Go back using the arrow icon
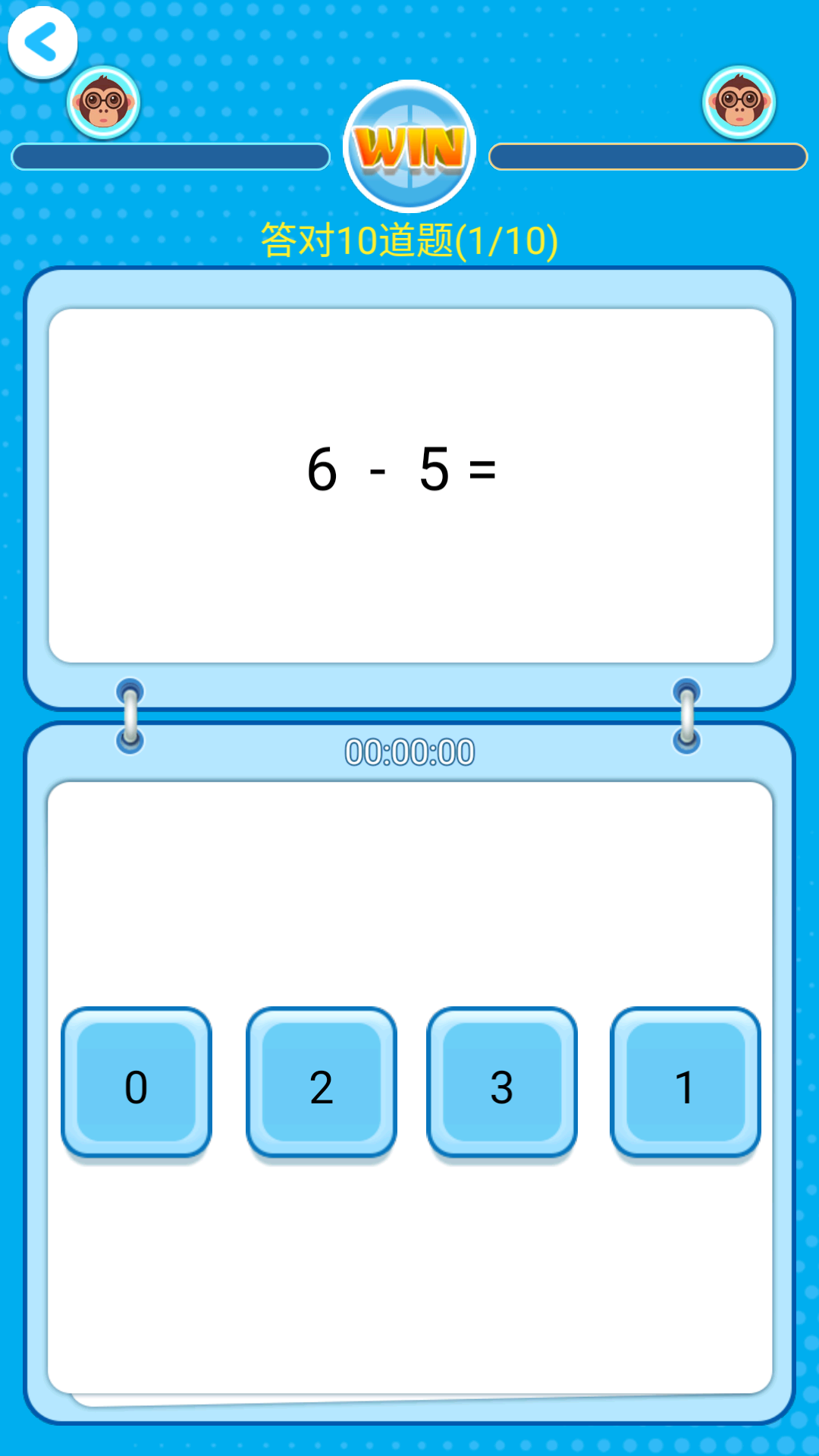The height and width of the screenshot is (1456, 819). tap(42, 42)
